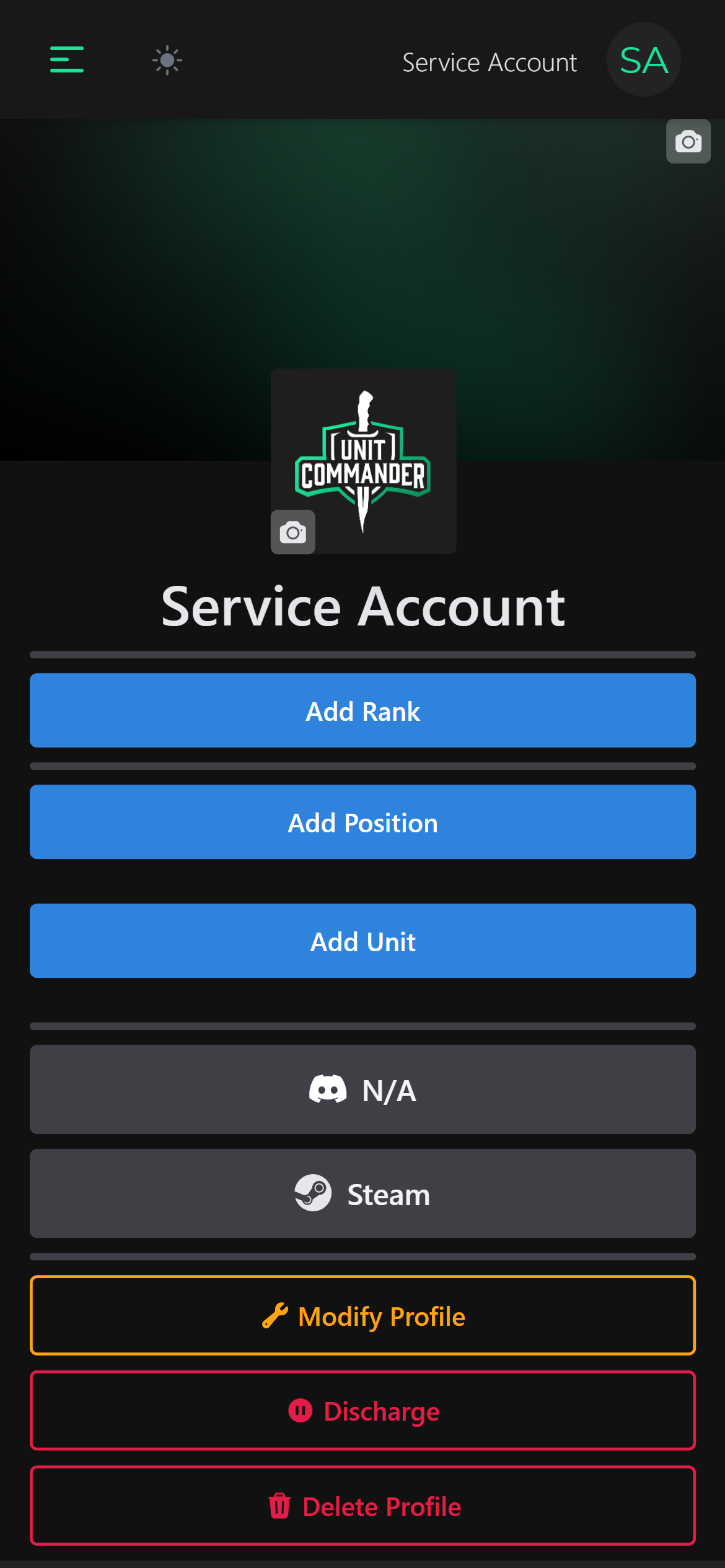
Task: Discharge this service account
Action: (x=362, y=1411)
